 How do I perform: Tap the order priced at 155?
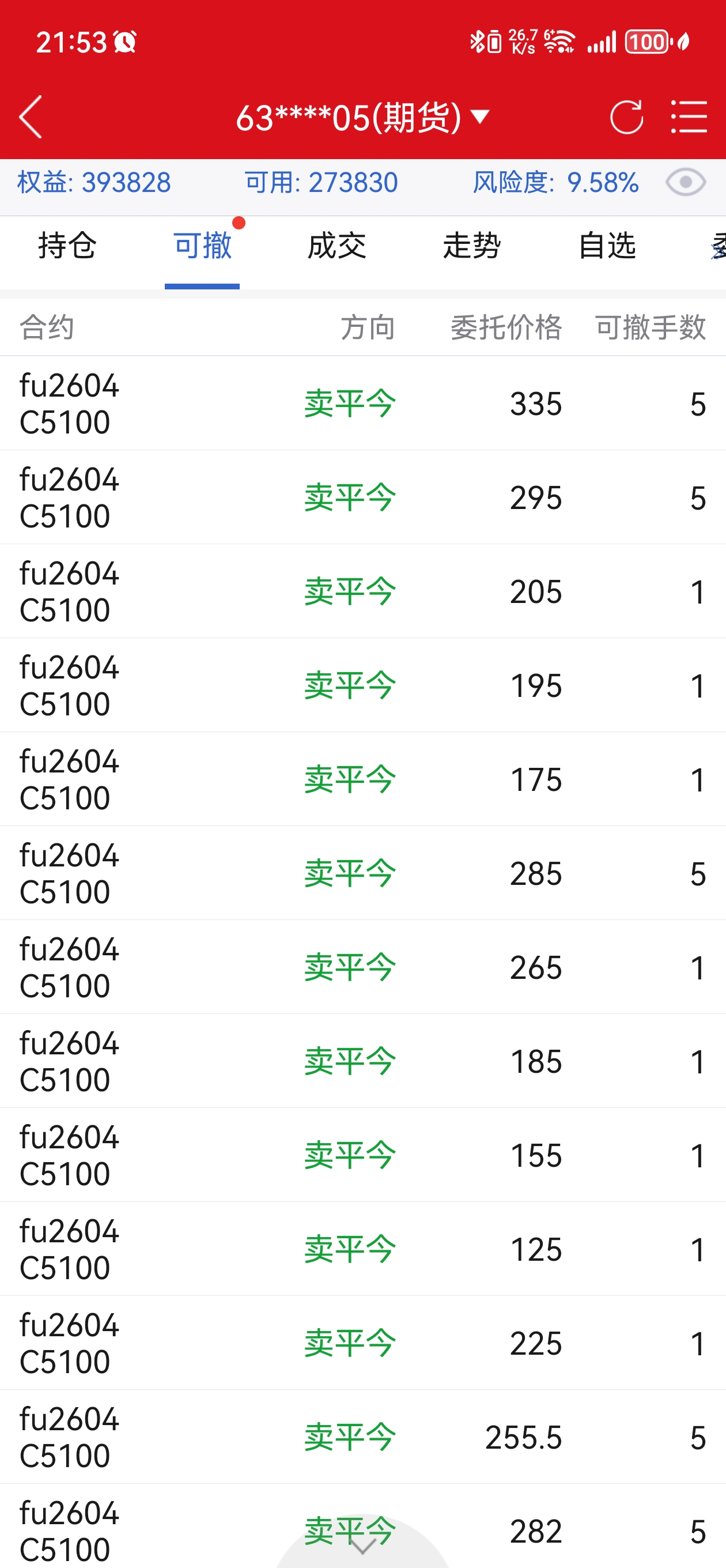(x=362, y=1155)
